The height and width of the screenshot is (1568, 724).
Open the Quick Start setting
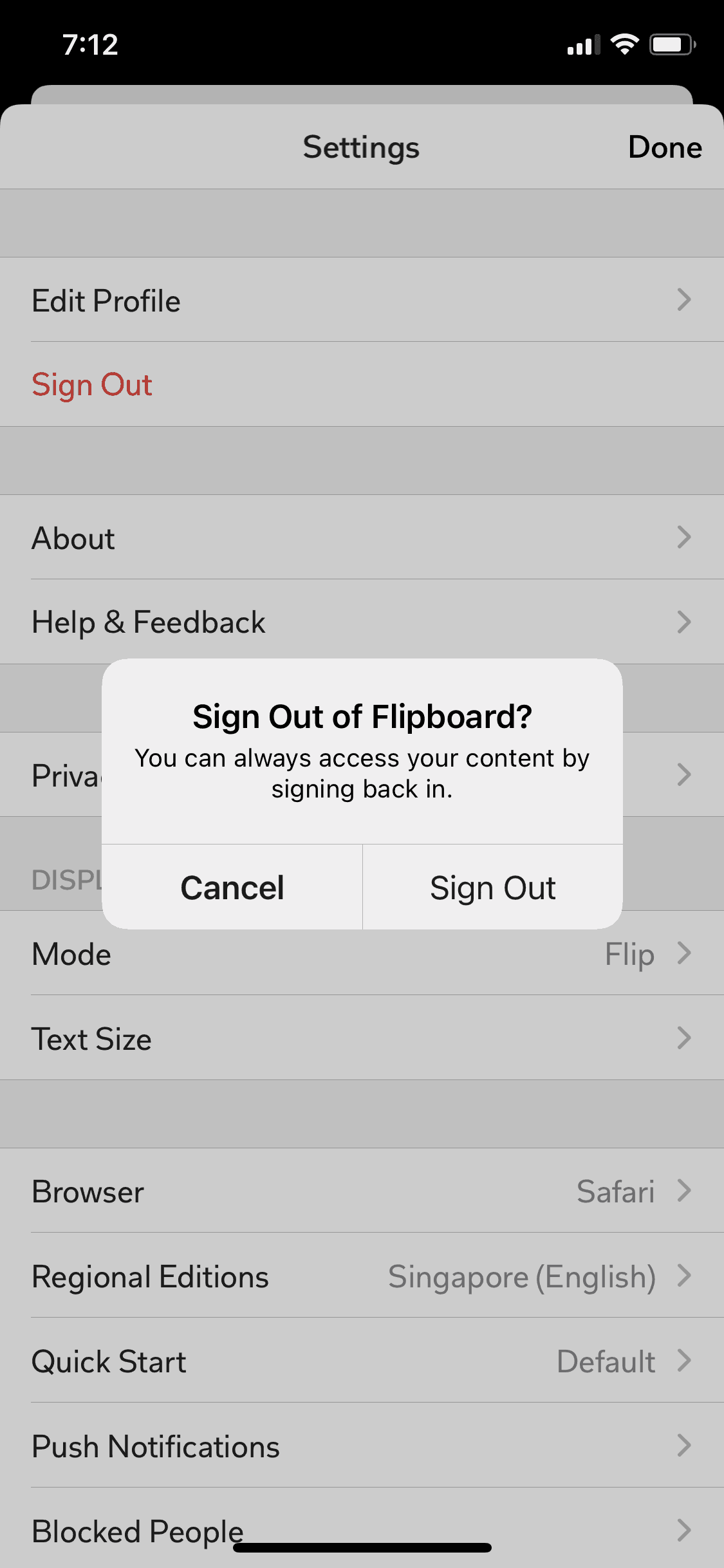pyautogui.click(x=360, y=1361)
